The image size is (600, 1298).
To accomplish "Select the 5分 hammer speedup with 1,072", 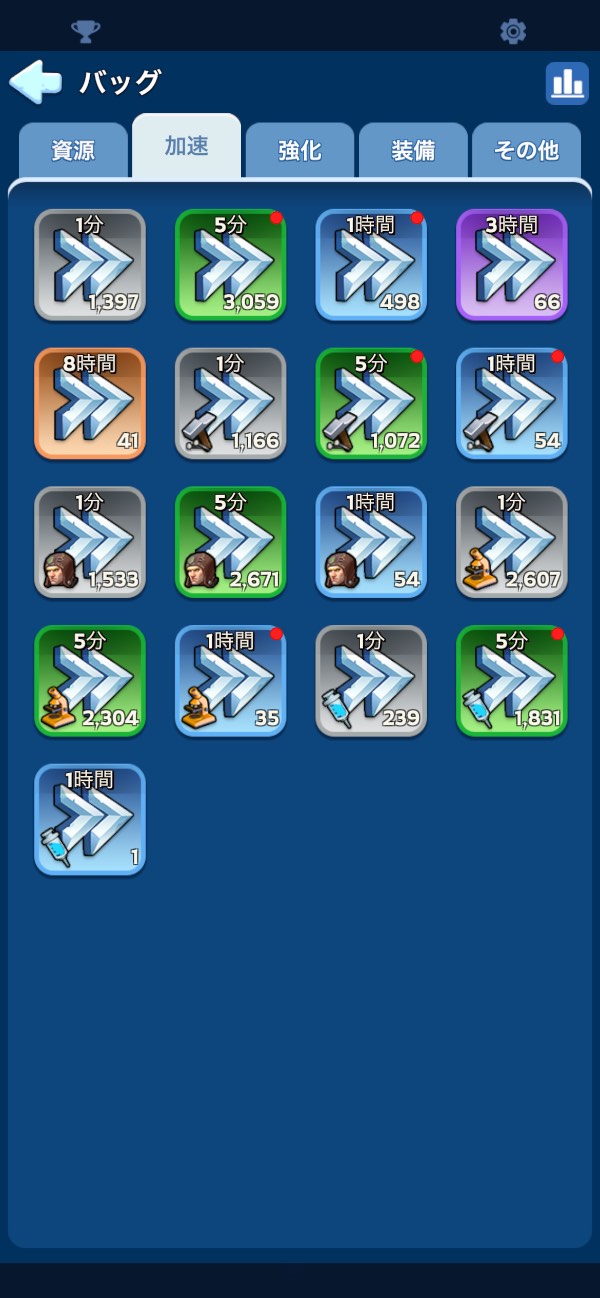I will coord(372,404).
